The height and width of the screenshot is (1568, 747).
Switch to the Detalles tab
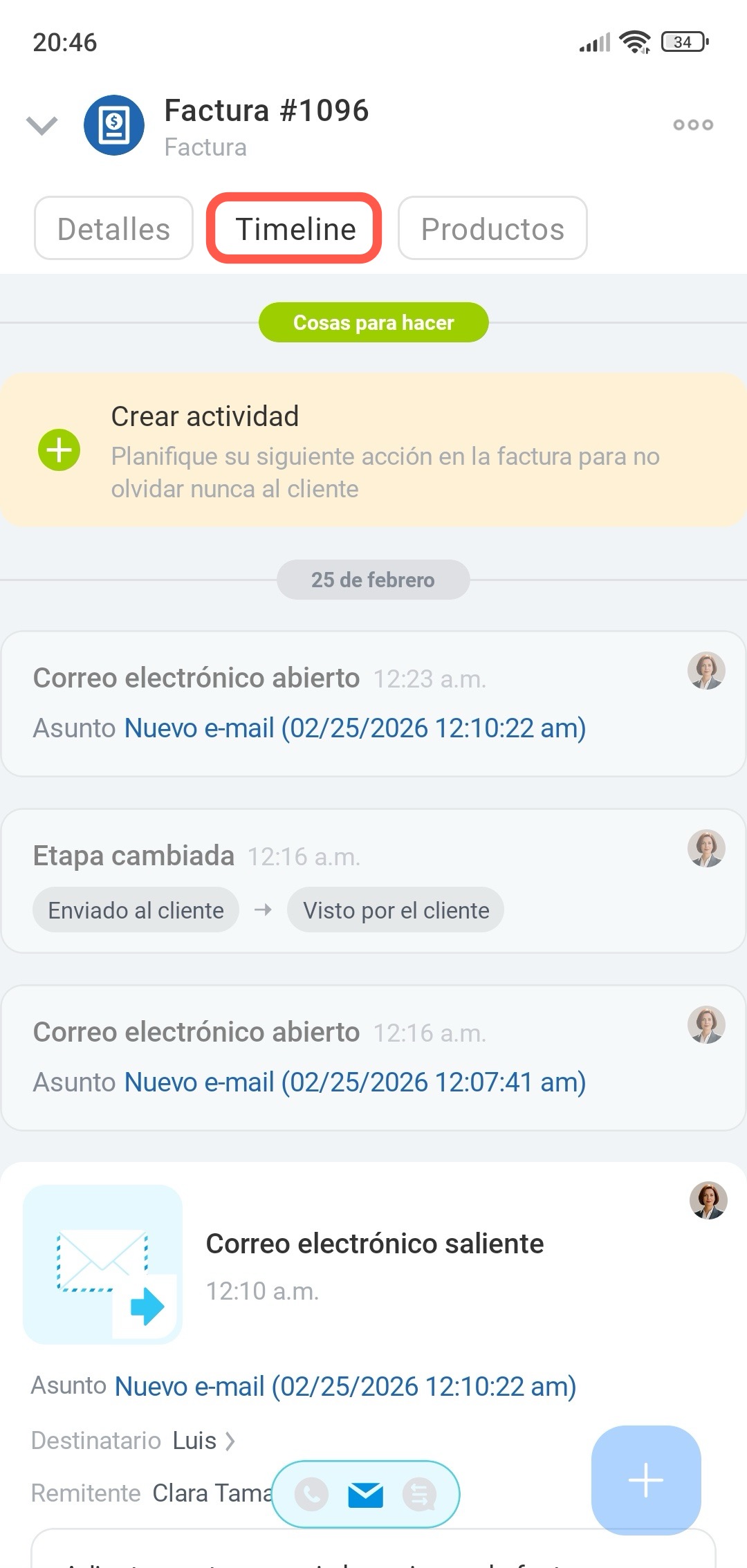pos(113,229)
